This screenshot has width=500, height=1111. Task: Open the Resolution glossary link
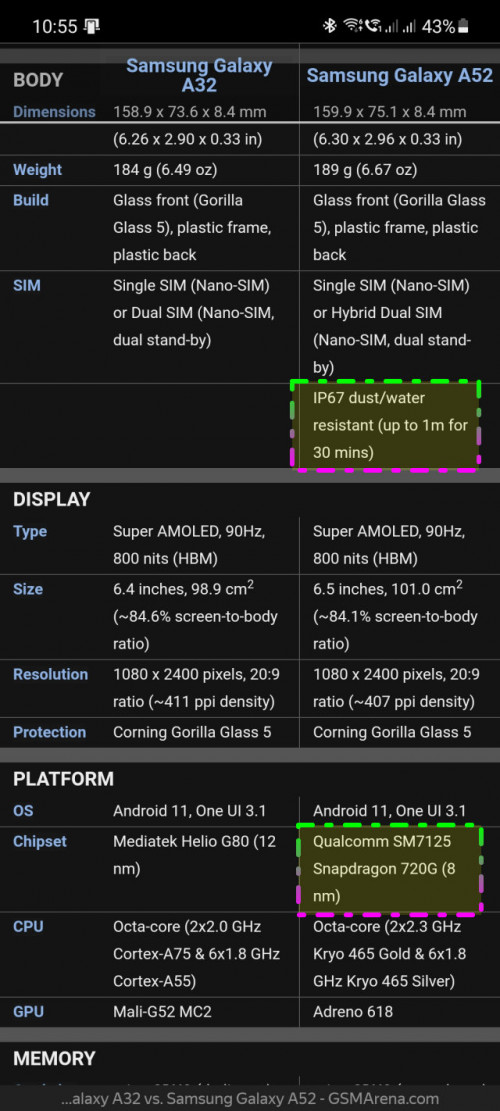coord(50,675)
